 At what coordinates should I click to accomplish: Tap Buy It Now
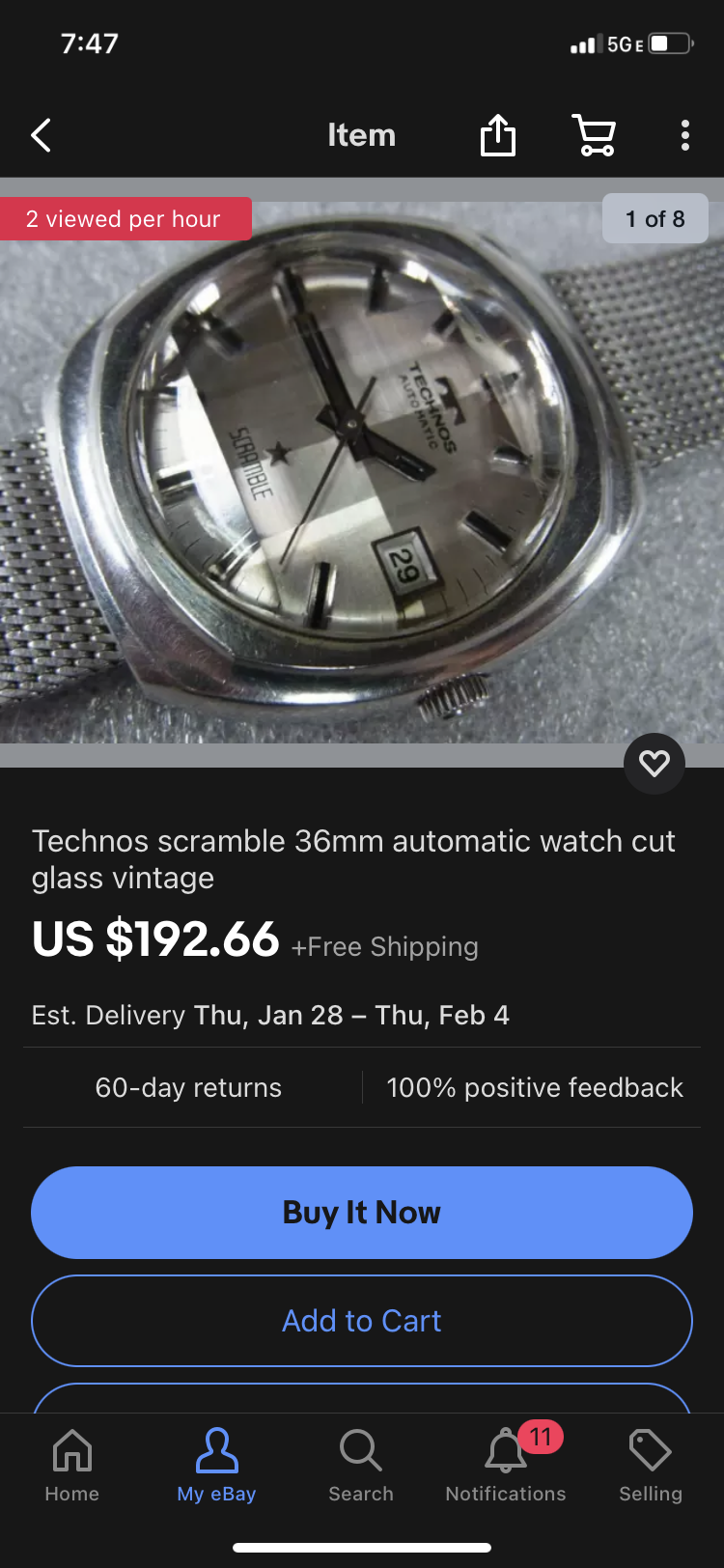click(x=362, y=1213)
